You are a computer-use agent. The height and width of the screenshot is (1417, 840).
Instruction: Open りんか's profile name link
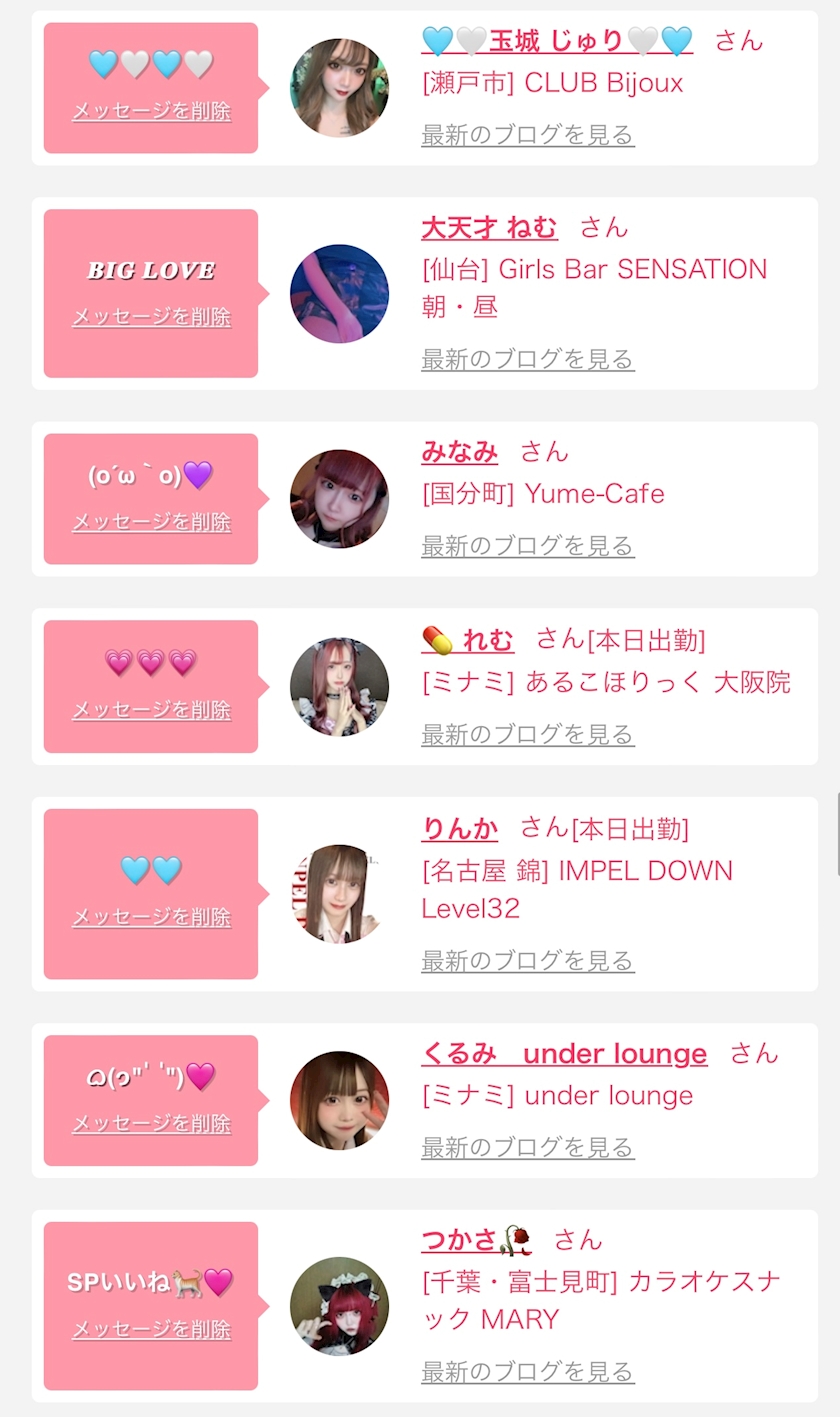point(459,828)
